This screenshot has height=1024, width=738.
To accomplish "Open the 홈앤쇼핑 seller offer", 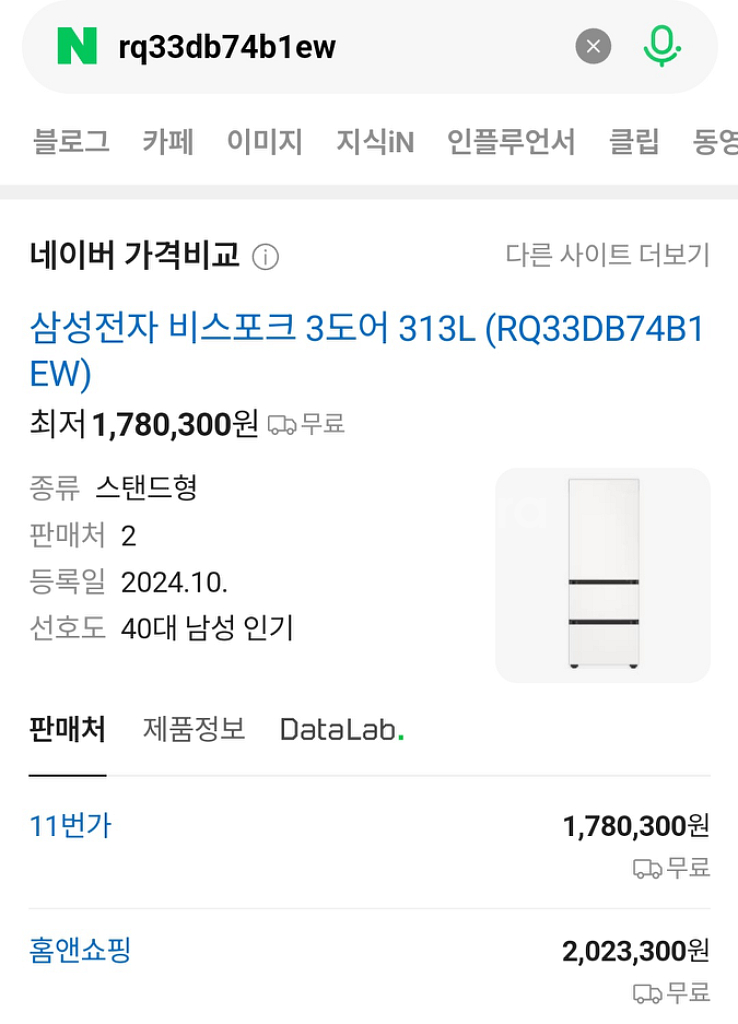I will [x=81, y=949].
